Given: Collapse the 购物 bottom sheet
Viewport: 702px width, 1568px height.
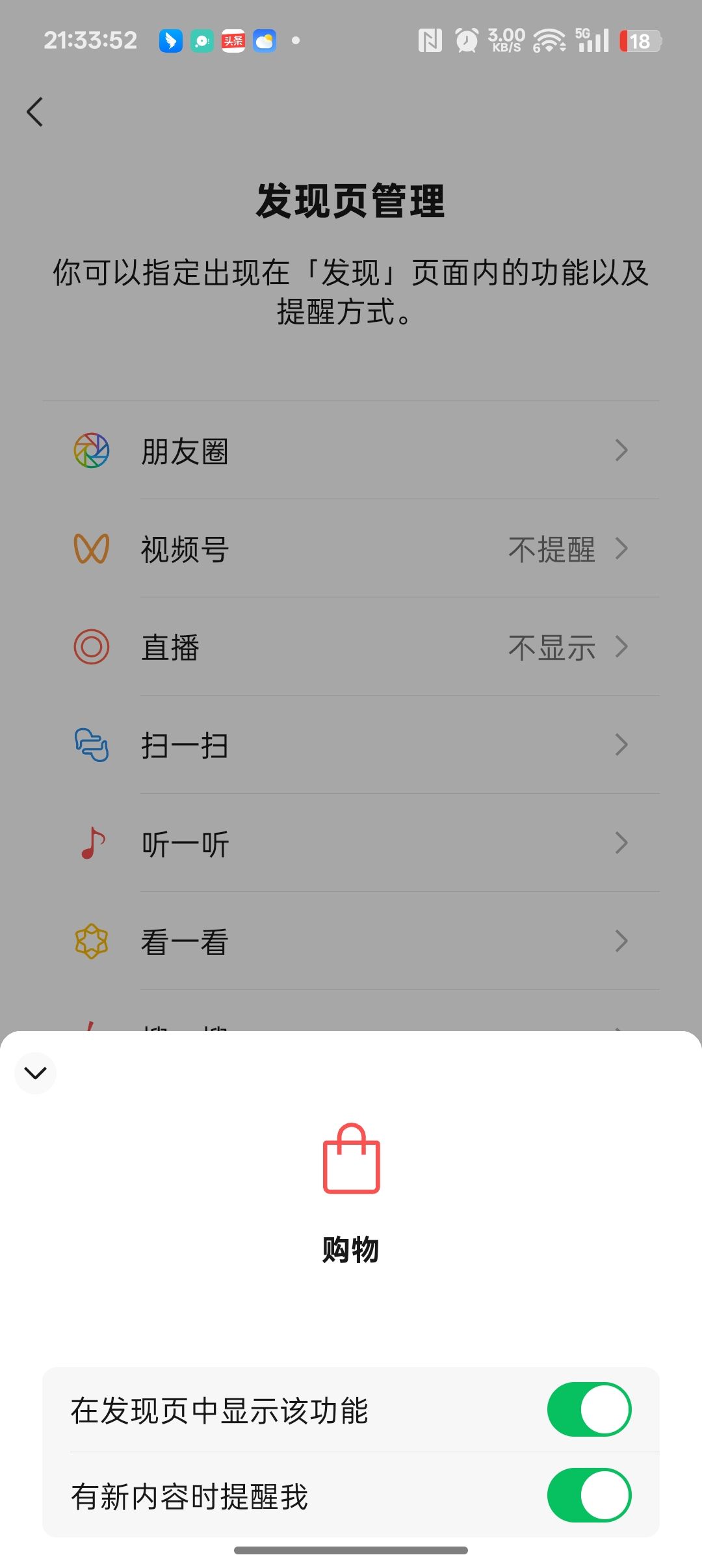Looking at the screenshot, I should coord(35,1073).
